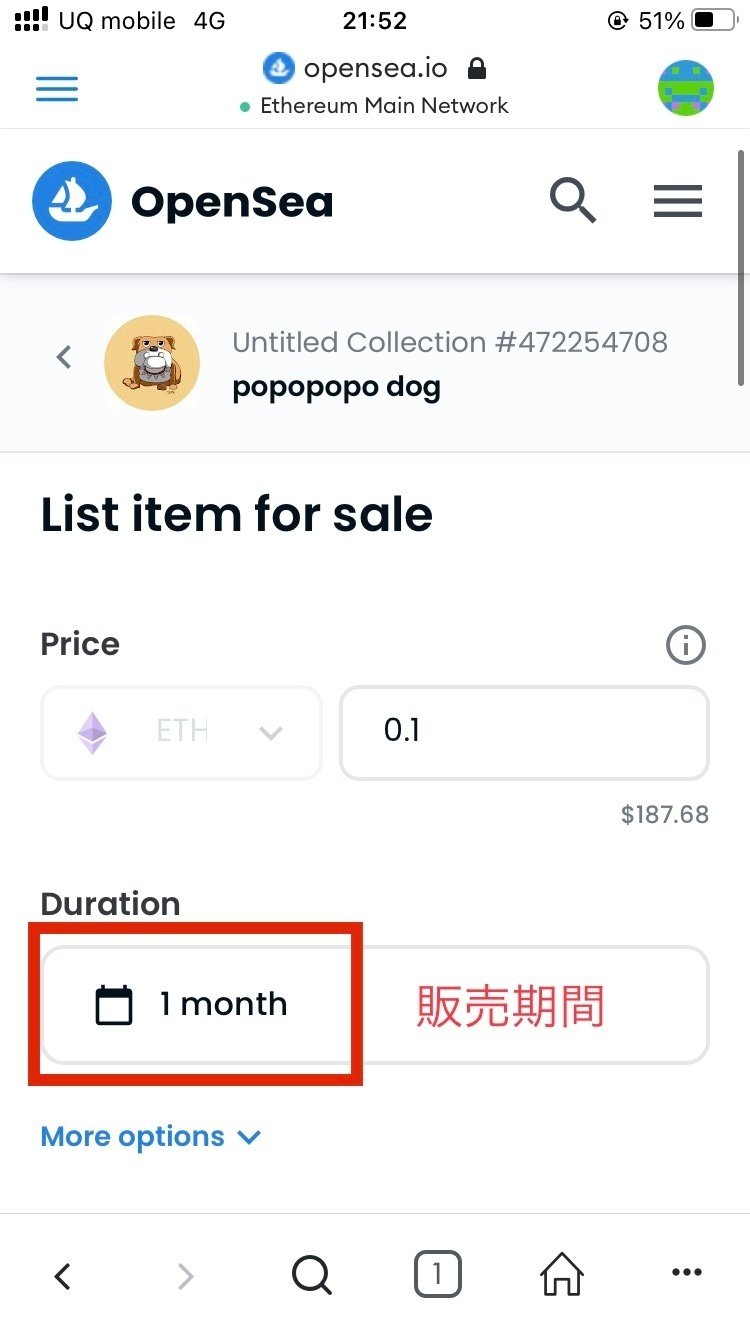Edit the 0.1 price amount field

(x=524, y=732)
